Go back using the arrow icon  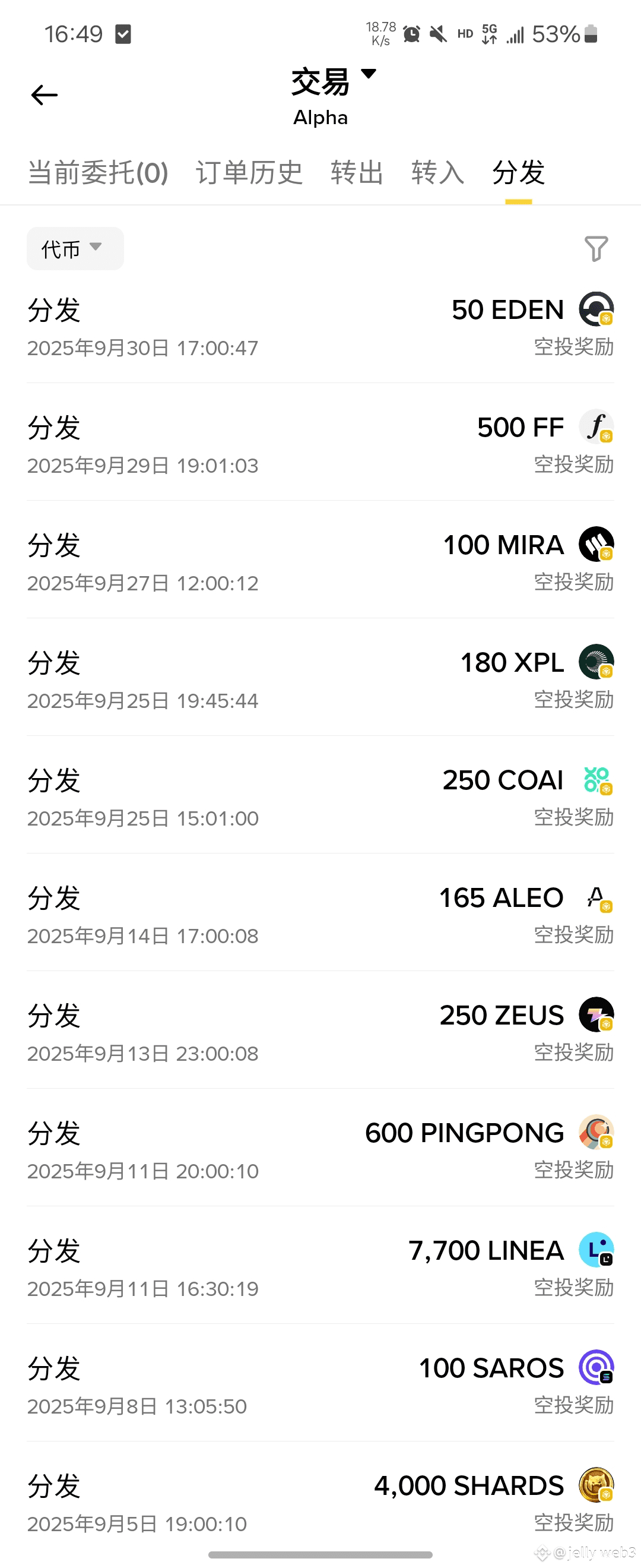45,95
